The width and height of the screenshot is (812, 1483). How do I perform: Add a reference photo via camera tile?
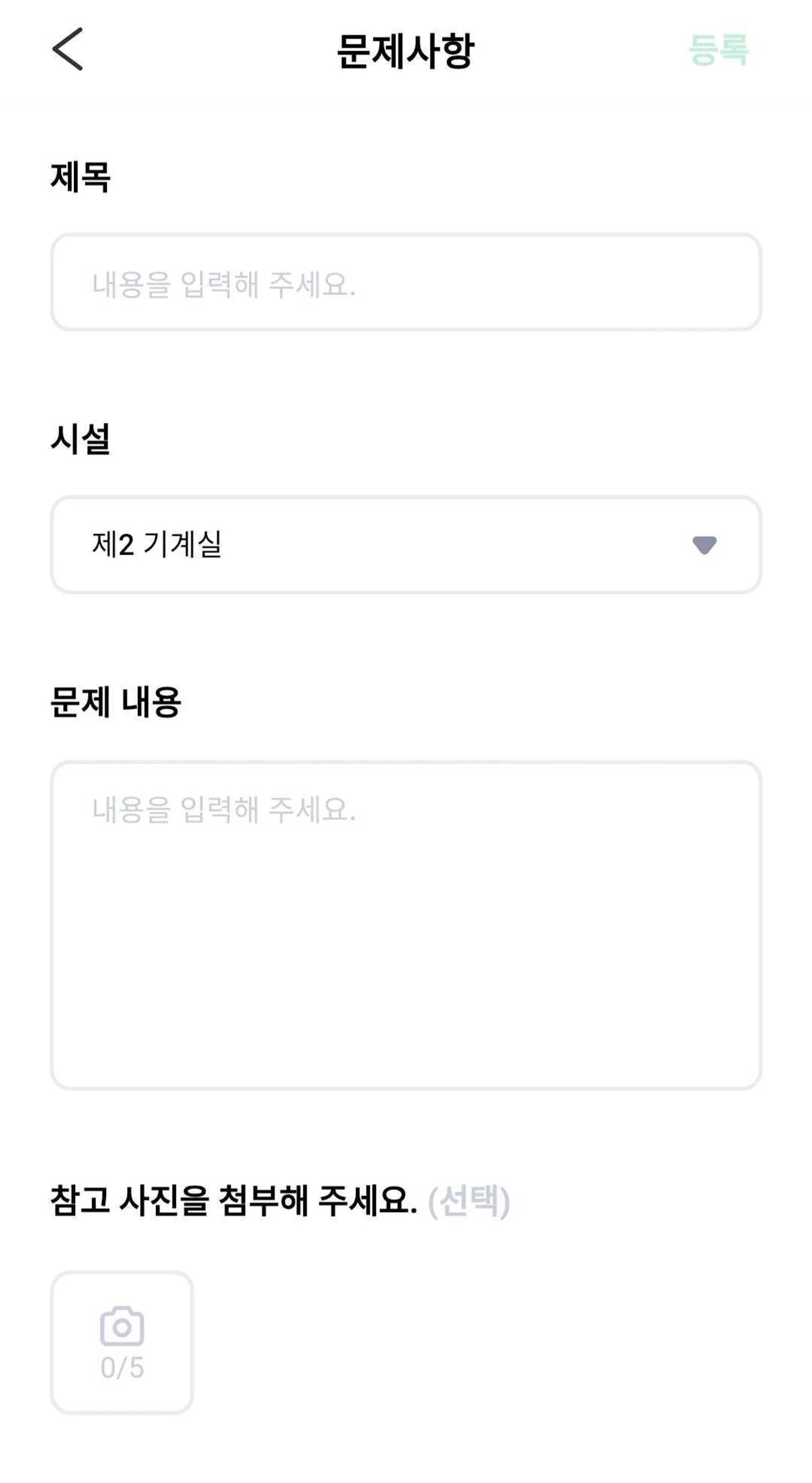coord(122,1342)
